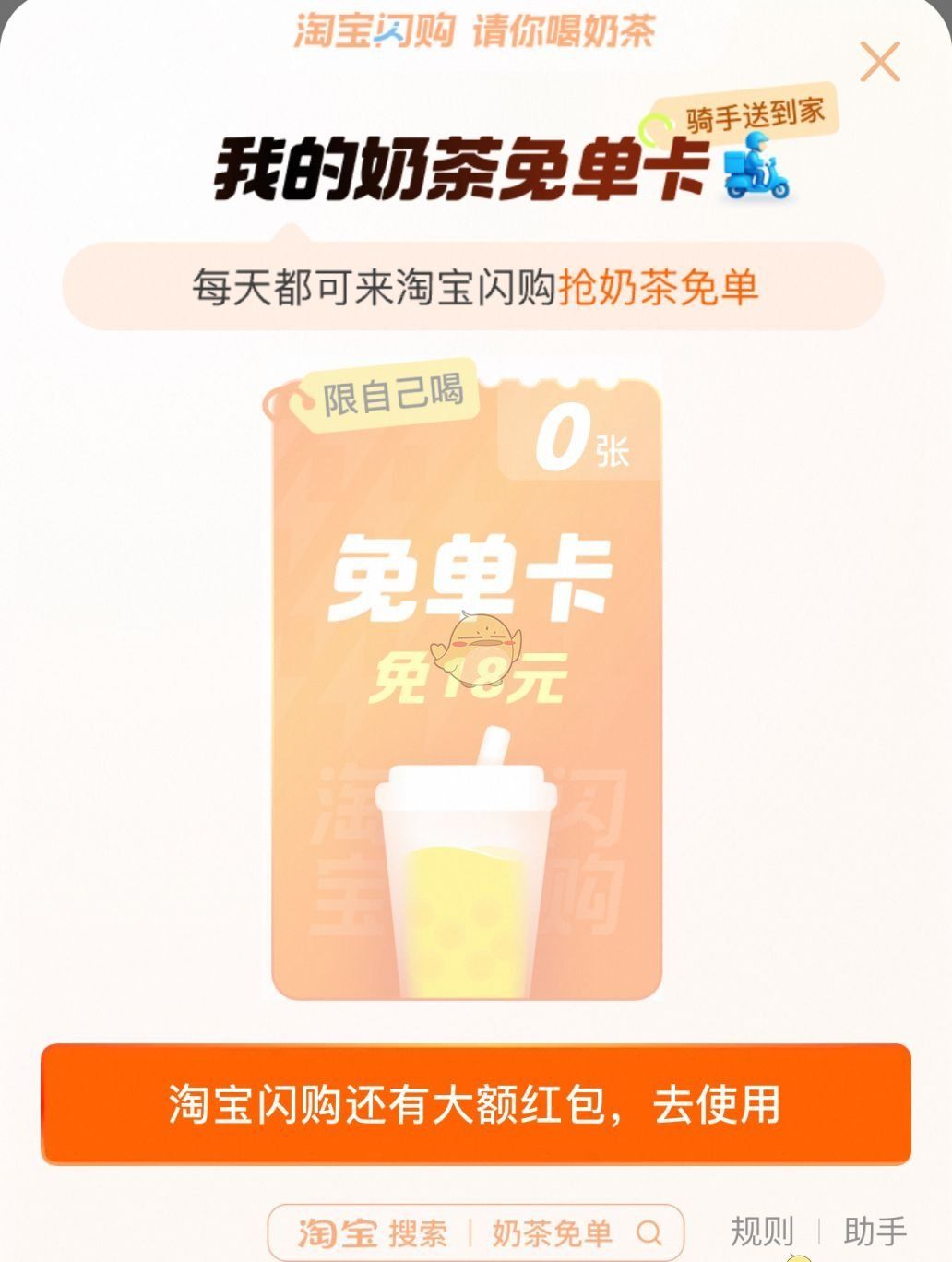Tap the orange 去使用 red packet button

coord(476,1104)
